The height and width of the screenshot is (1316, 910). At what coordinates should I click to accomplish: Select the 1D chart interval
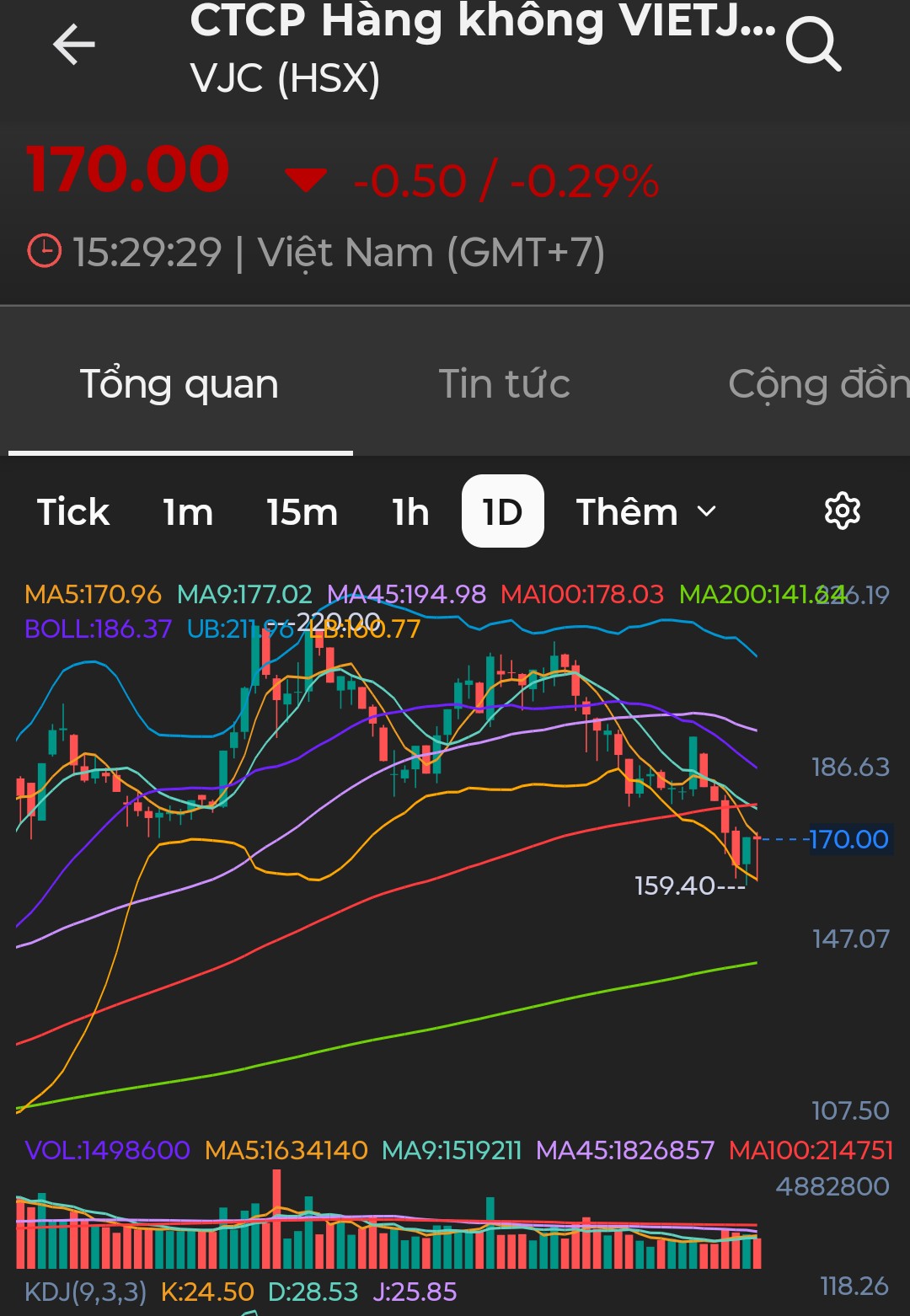pos(502,512)
